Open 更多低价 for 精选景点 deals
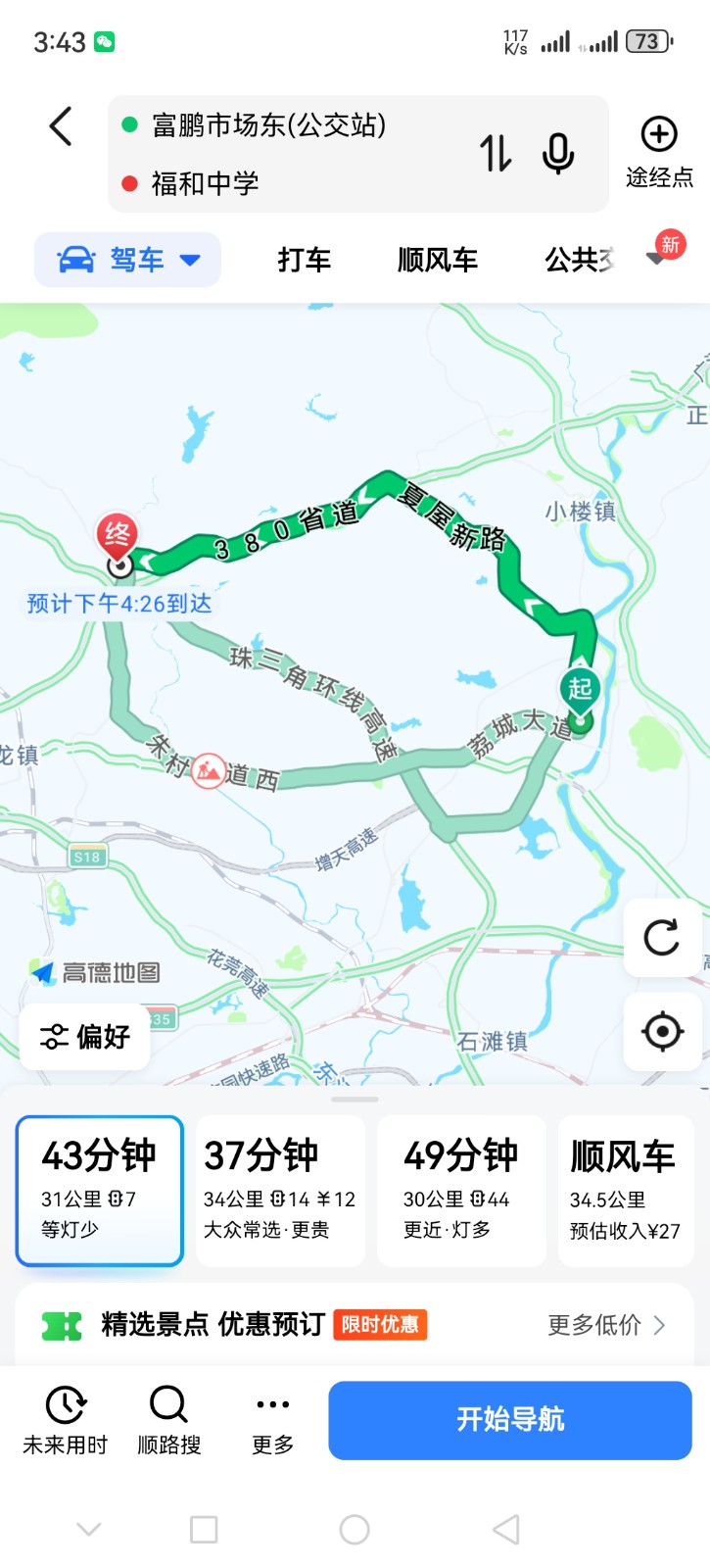Image resolution: width=710 pixels, height=1568 pixels. tap(606, 1325)
